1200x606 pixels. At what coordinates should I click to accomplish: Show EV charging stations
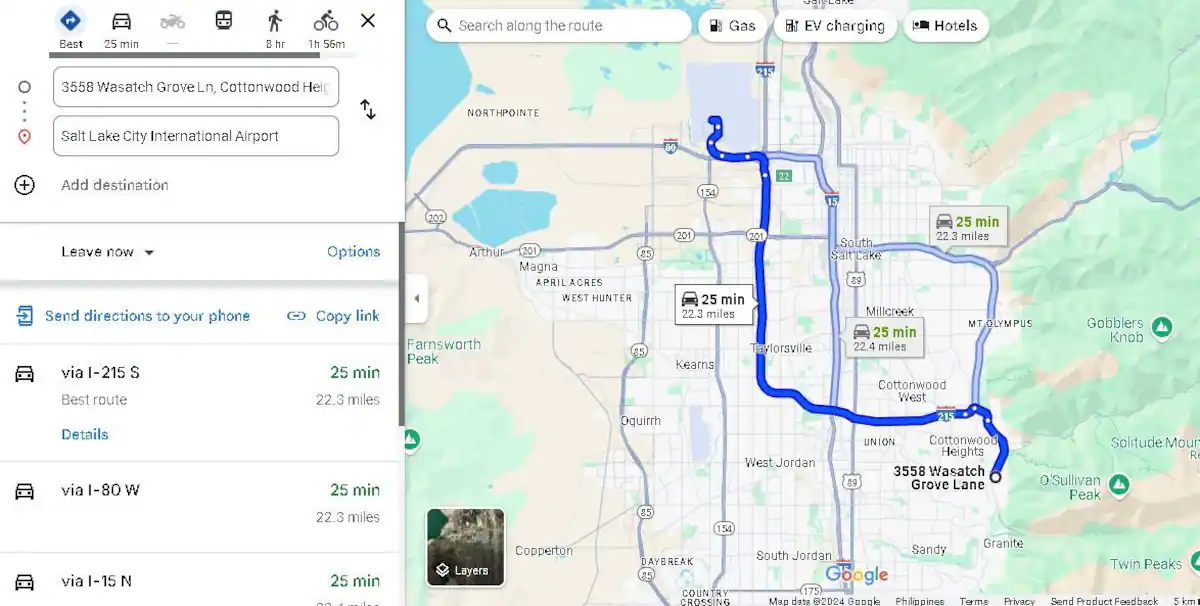(x=835, y=26)
